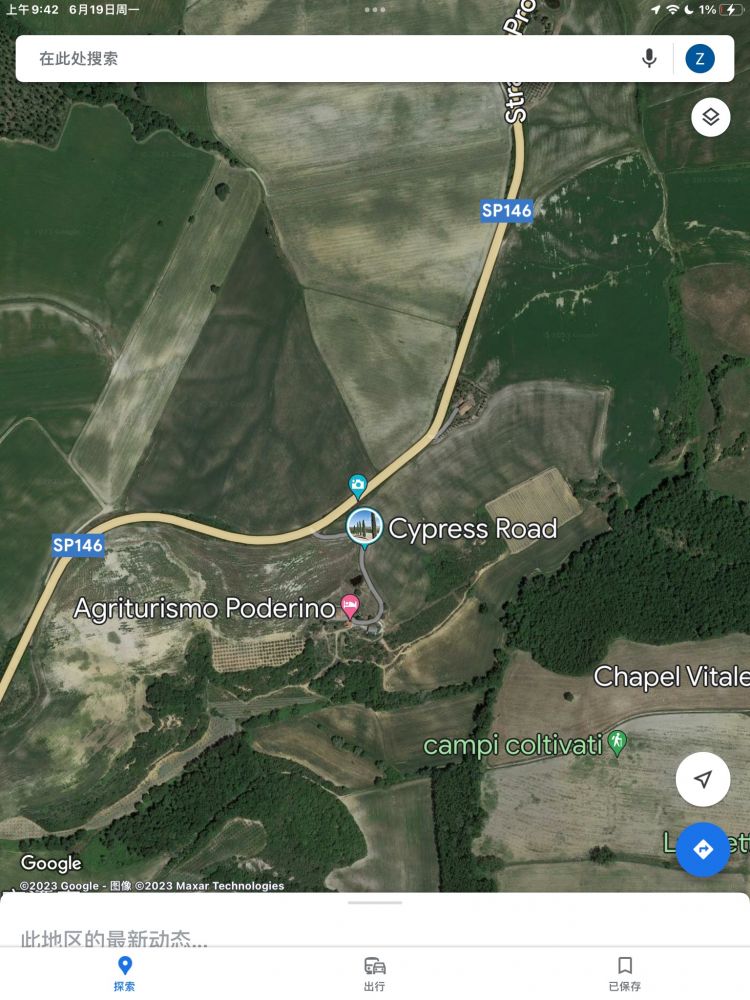
Task: Start voice search with the microphone
Action: tap(649, 59)
